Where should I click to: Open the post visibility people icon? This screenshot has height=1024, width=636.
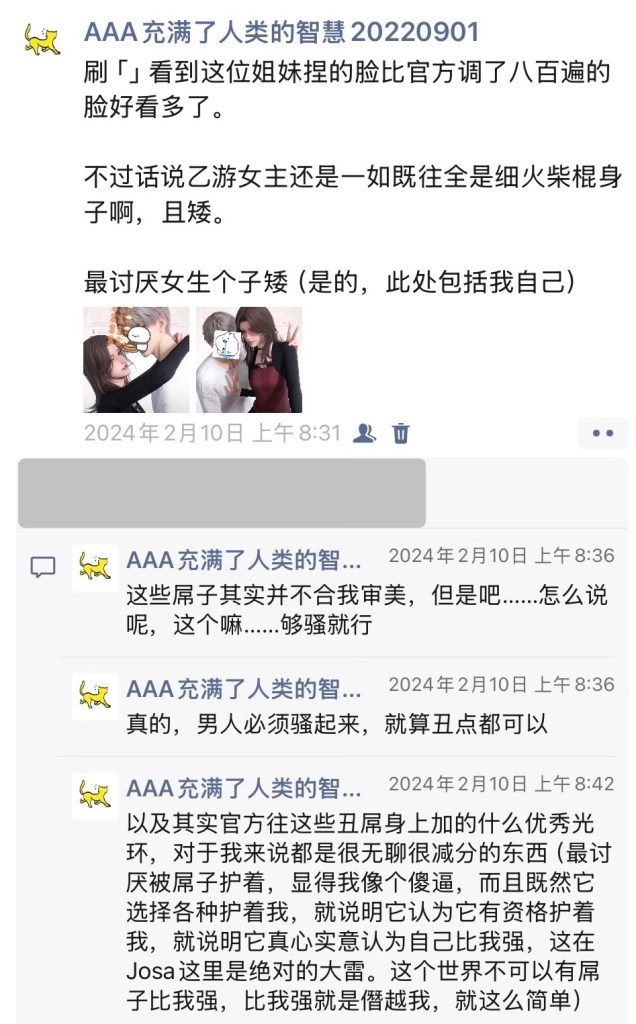point(365,433)
